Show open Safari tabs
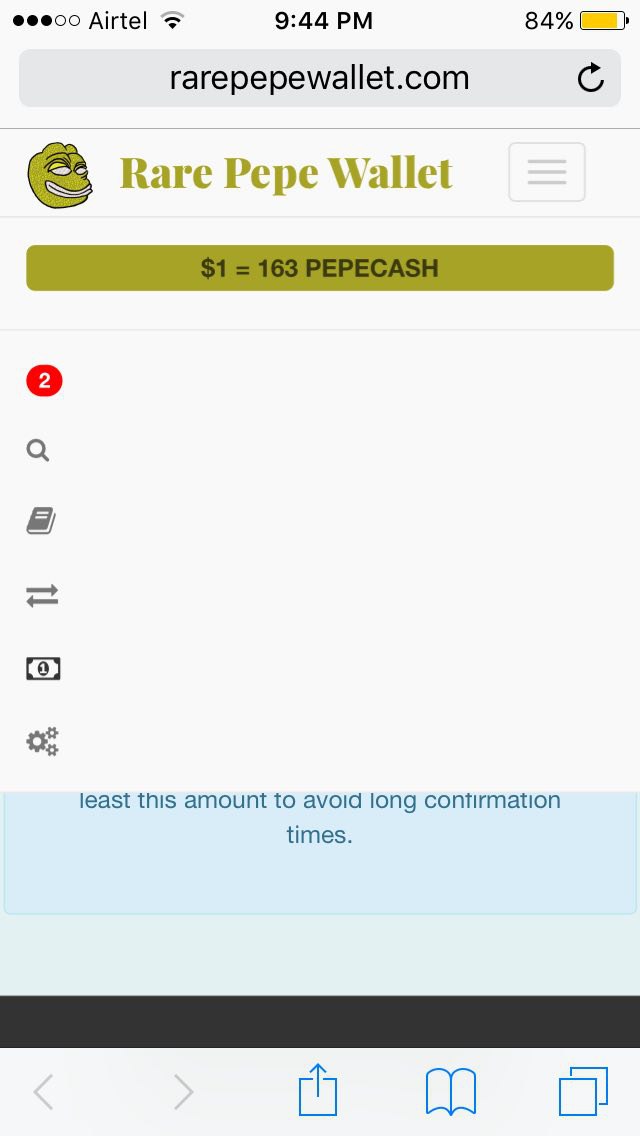This screenshot has height=1136, width=640. tap(583, 1091)
